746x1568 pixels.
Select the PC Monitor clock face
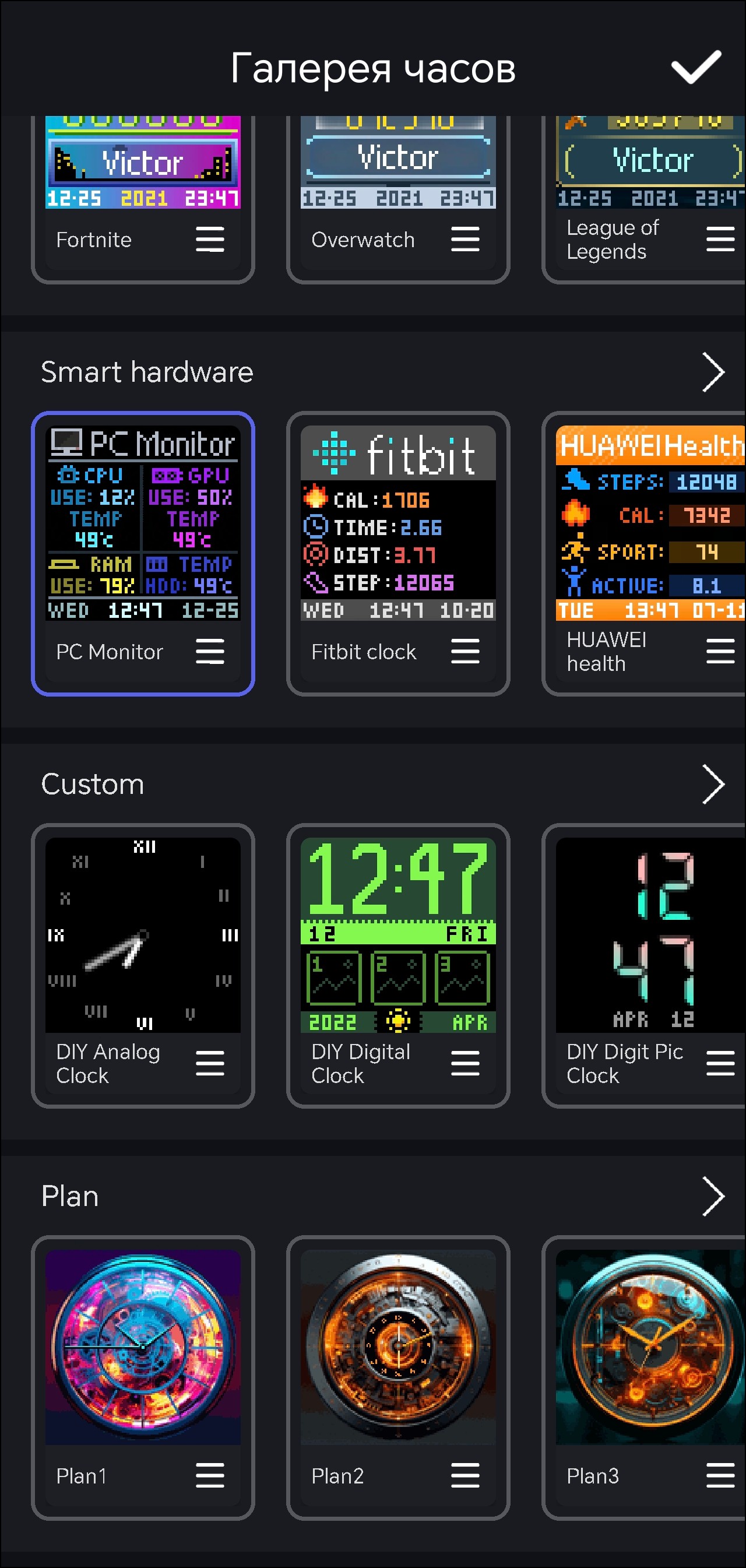143,523
